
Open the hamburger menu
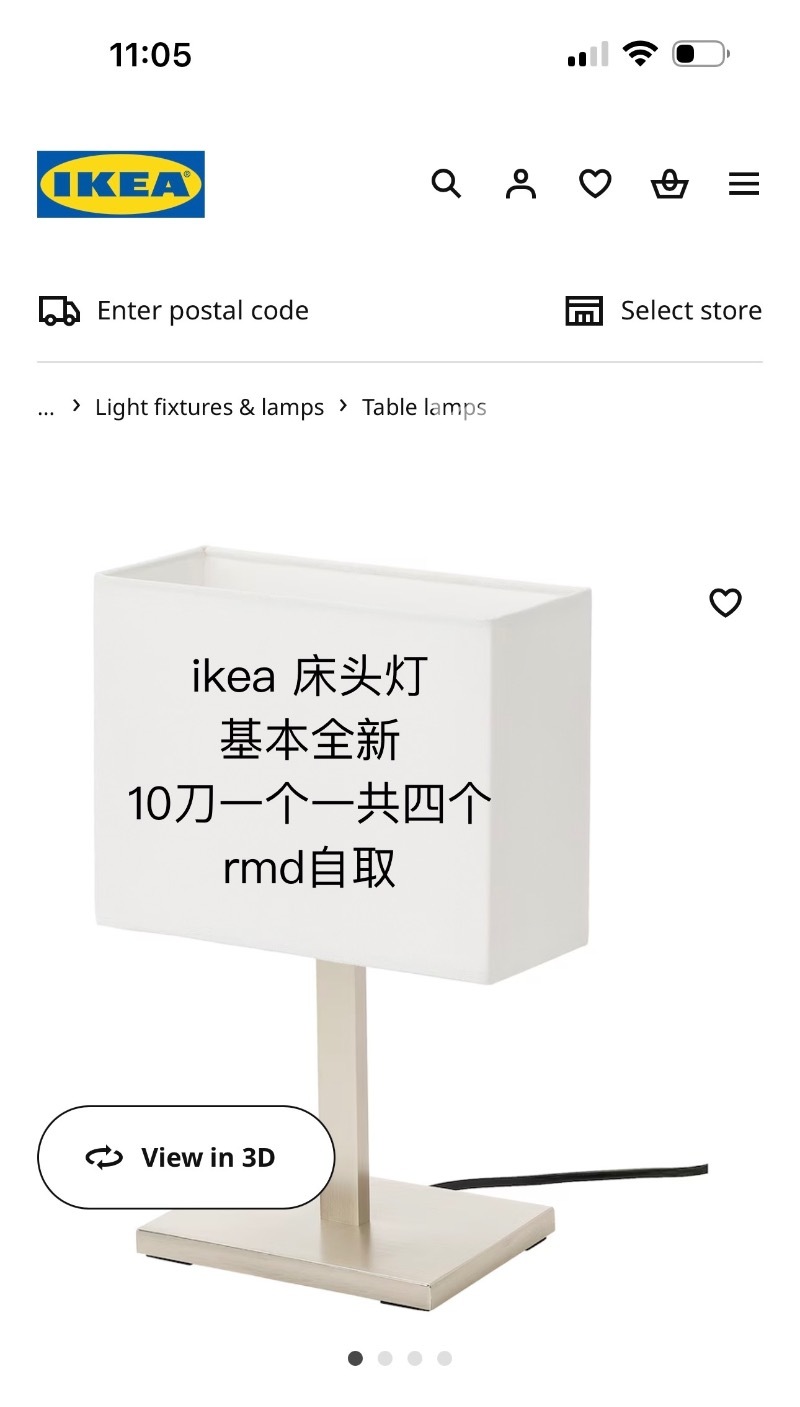(x=743, y=184)
